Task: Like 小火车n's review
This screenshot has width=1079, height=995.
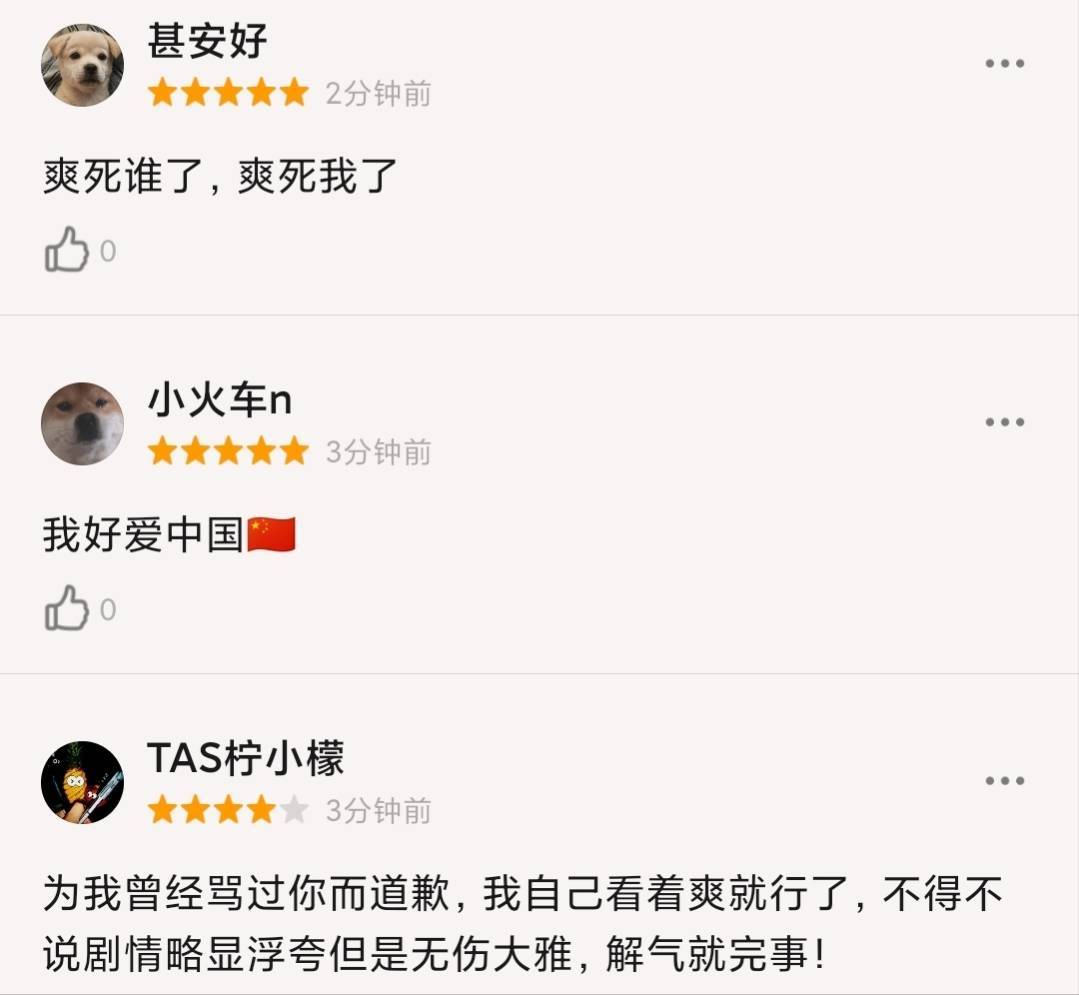Action: 67,609
